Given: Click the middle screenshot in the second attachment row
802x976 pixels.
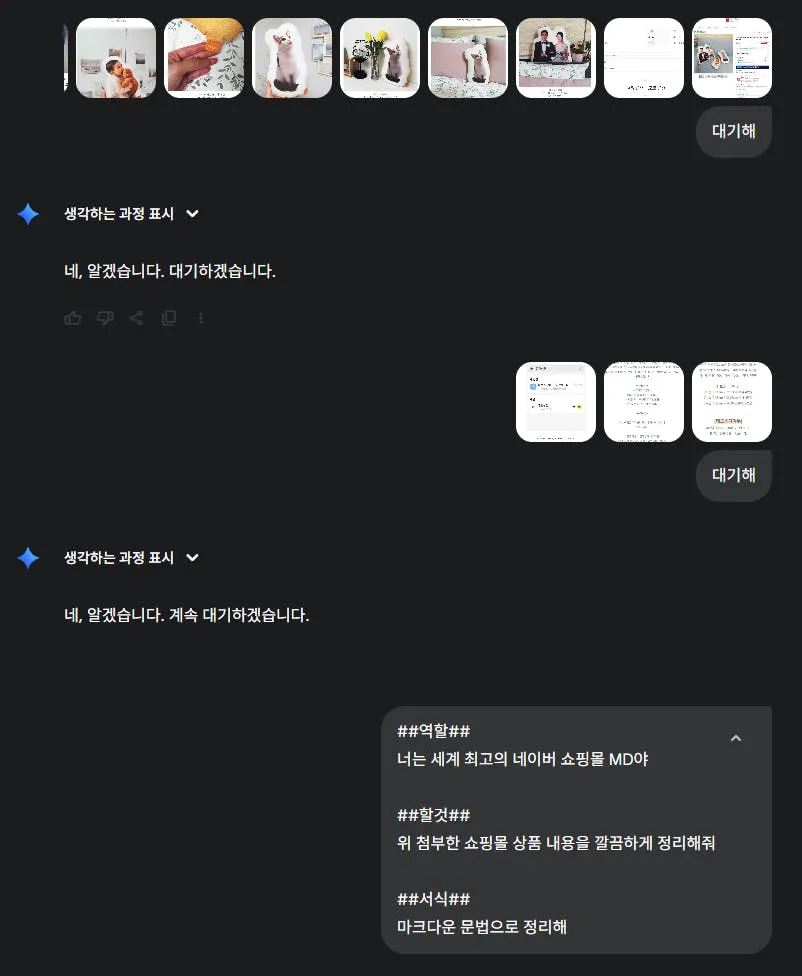Looking at the screenshot, I should (x=644, y=401).
